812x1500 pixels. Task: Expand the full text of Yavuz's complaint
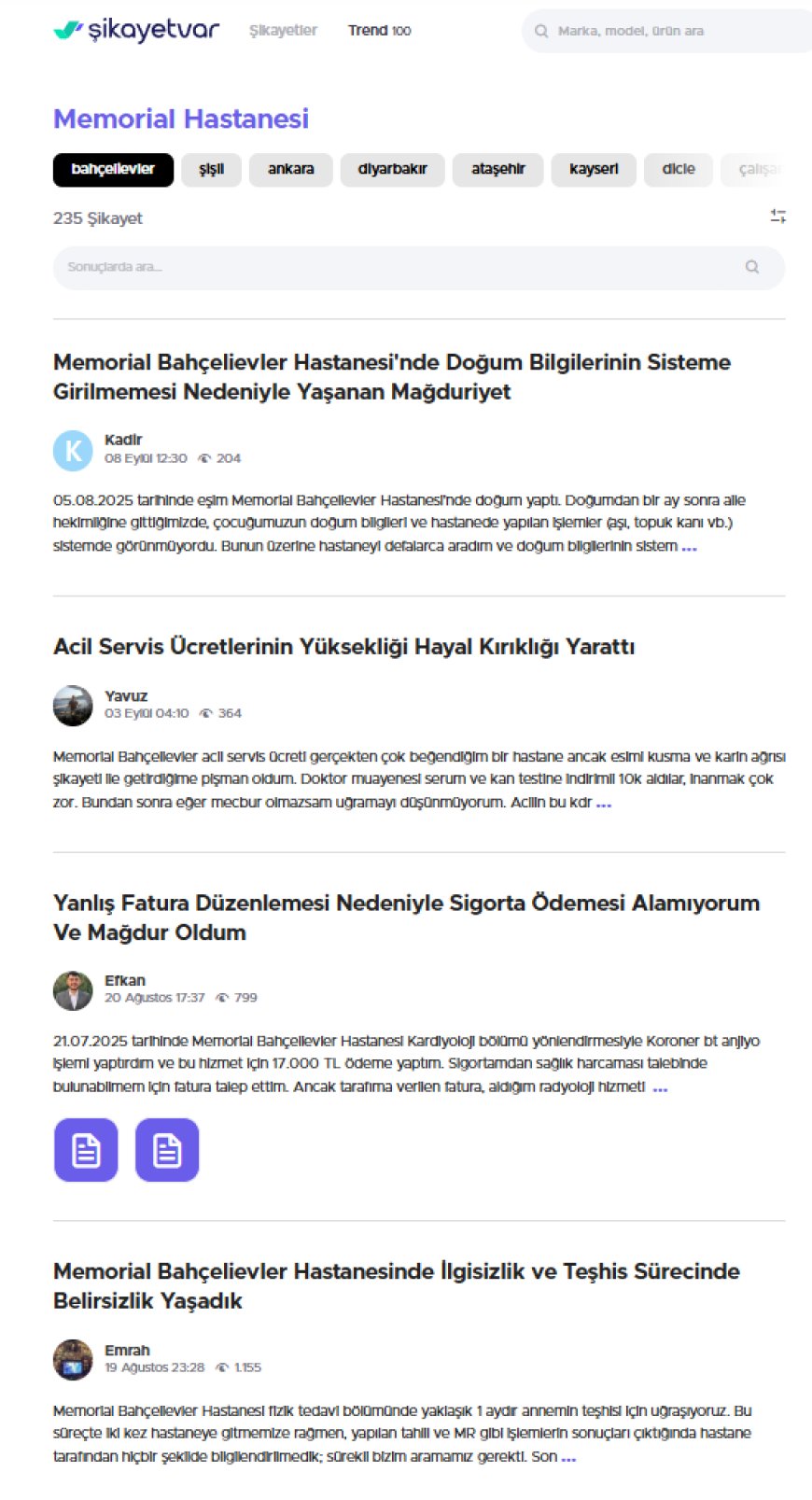[604, 803]
